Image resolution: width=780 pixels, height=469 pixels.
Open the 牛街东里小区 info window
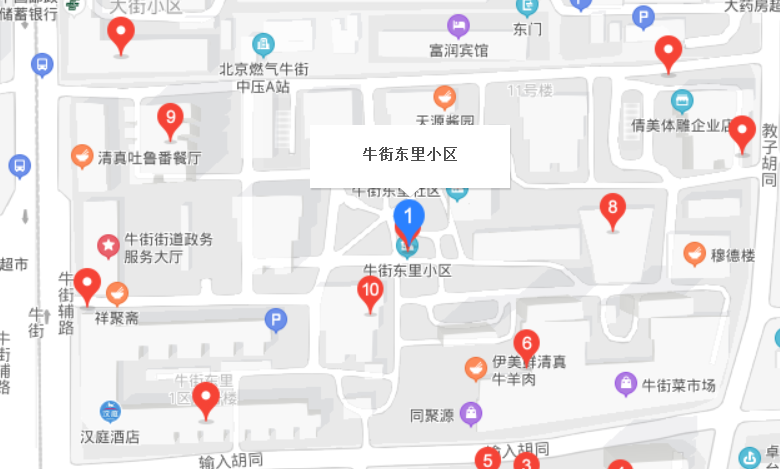[409, 155]
